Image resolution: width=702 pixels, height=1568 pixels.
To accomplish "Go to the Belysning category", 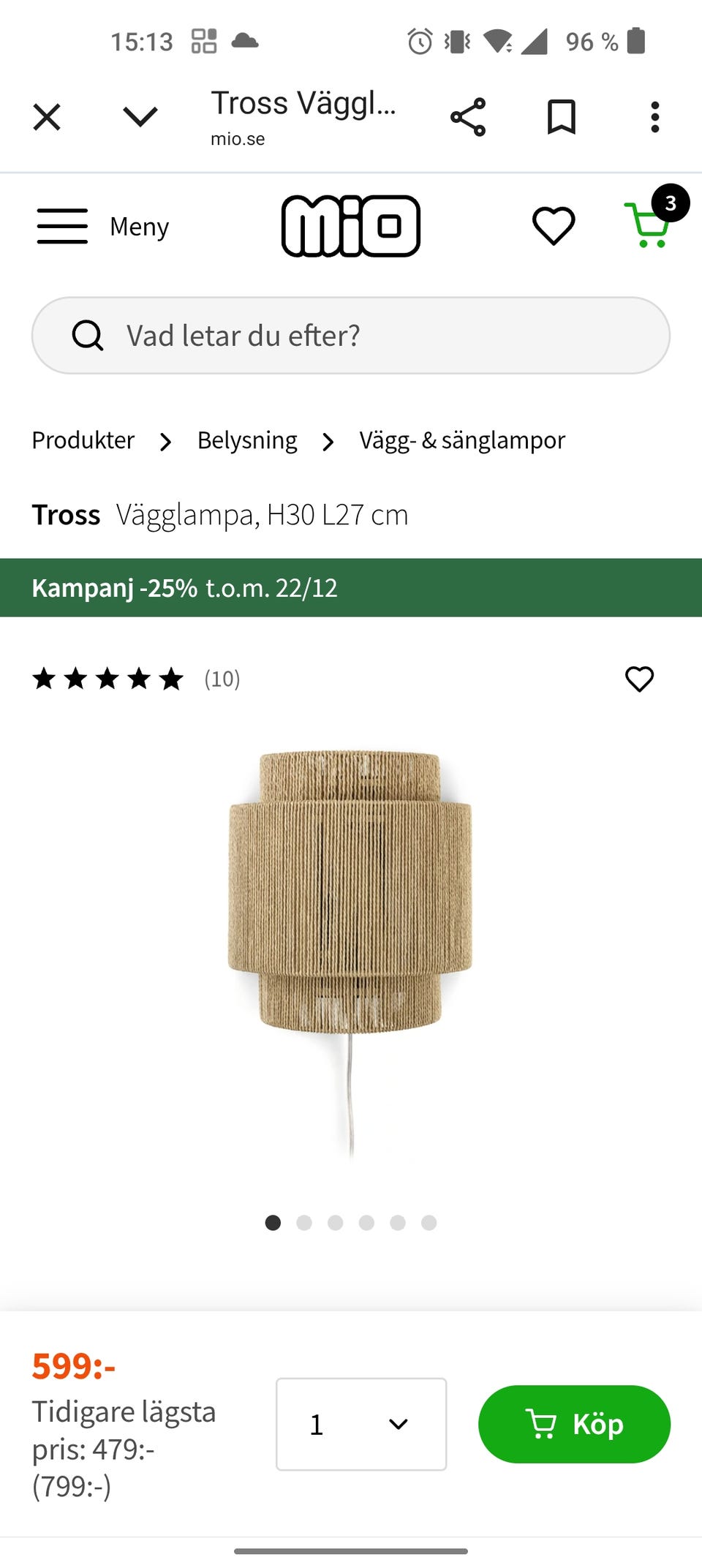I will (x=247, y=440).
